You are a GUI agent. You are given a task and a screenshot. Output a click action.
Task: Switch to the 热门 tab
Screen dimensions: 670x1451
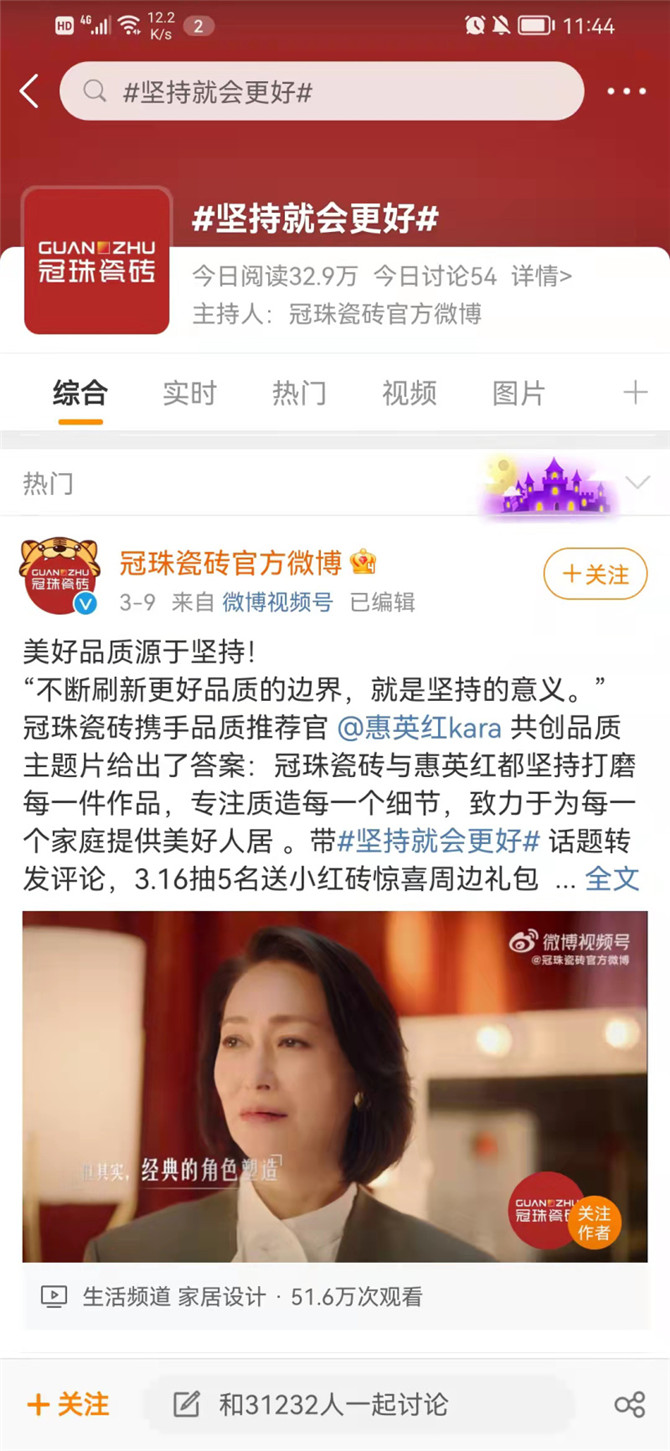[299, 393]
